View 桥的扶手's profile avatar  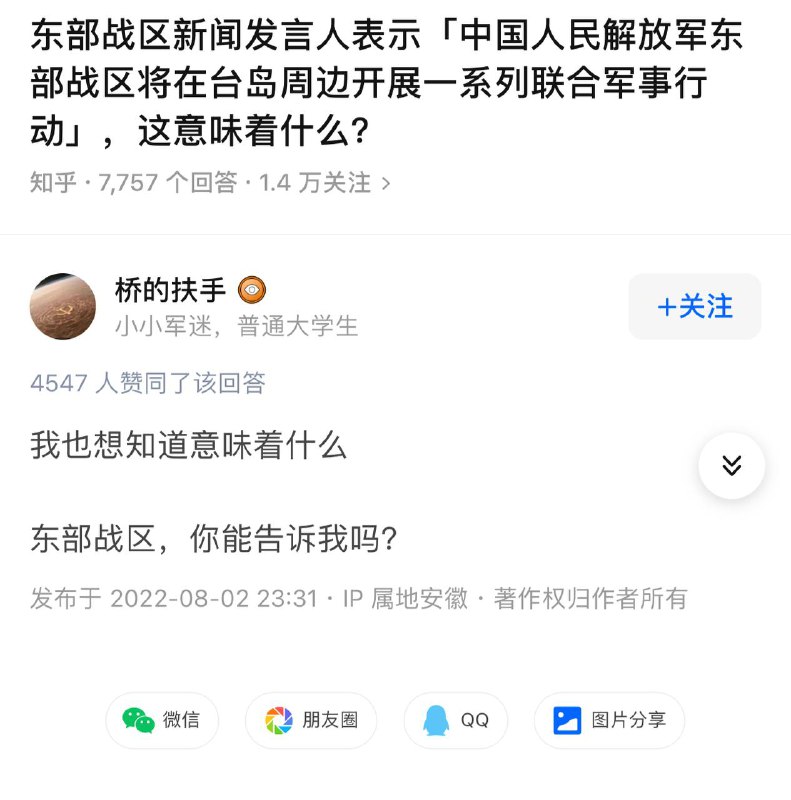pyautogui.click(x=63, y=306)
